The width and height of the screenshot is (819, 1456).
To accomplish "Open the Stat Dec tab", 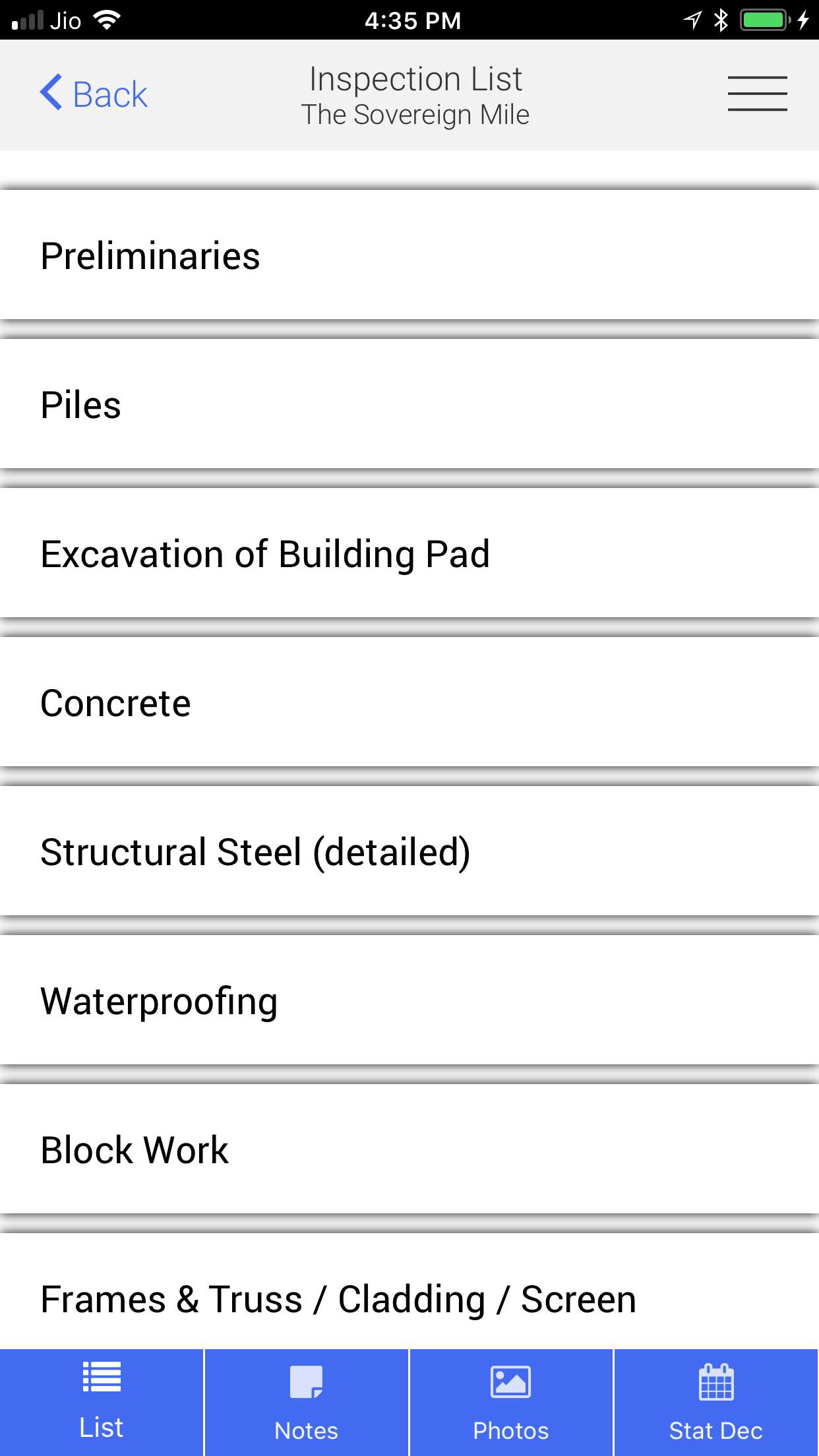I will click(716, 1403).
